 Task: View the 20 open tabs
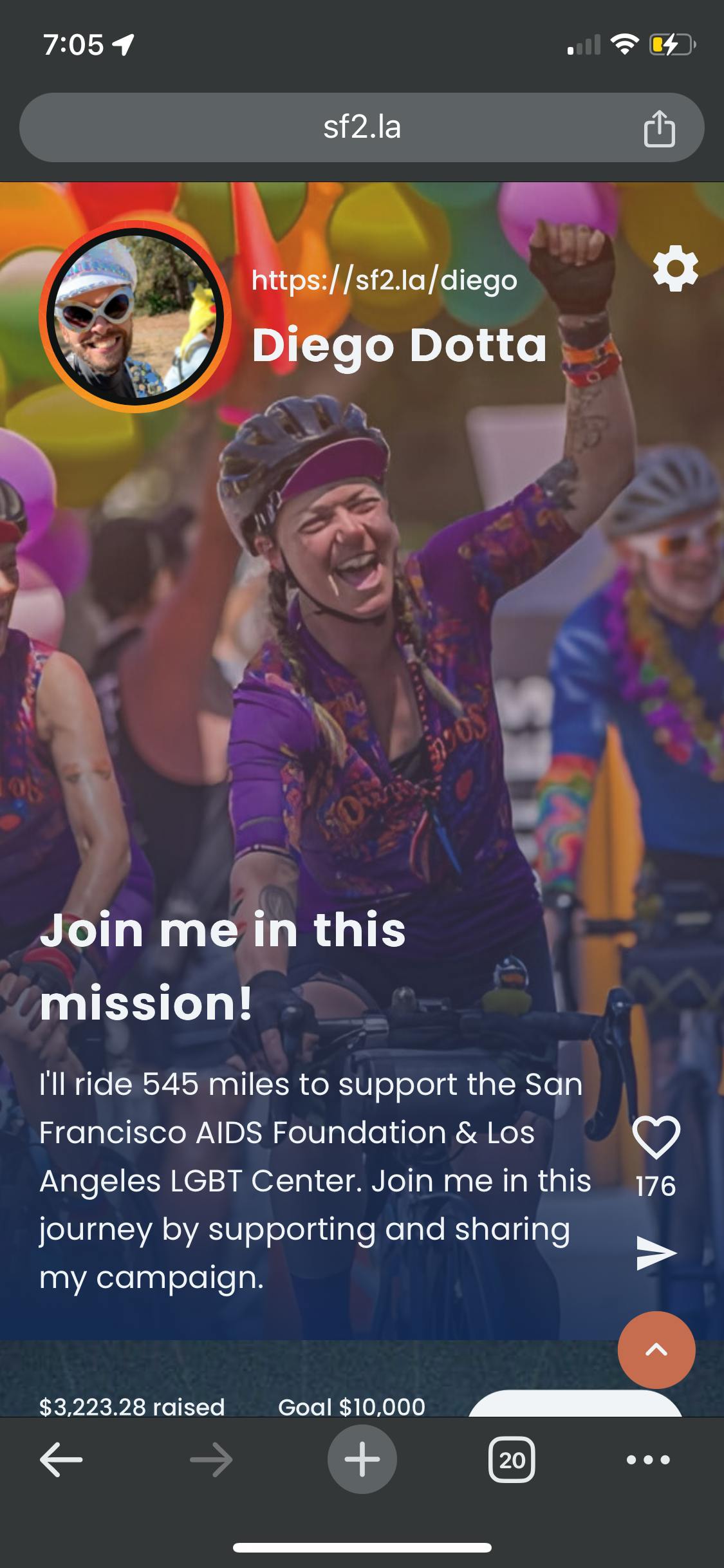coord(512,1459)
